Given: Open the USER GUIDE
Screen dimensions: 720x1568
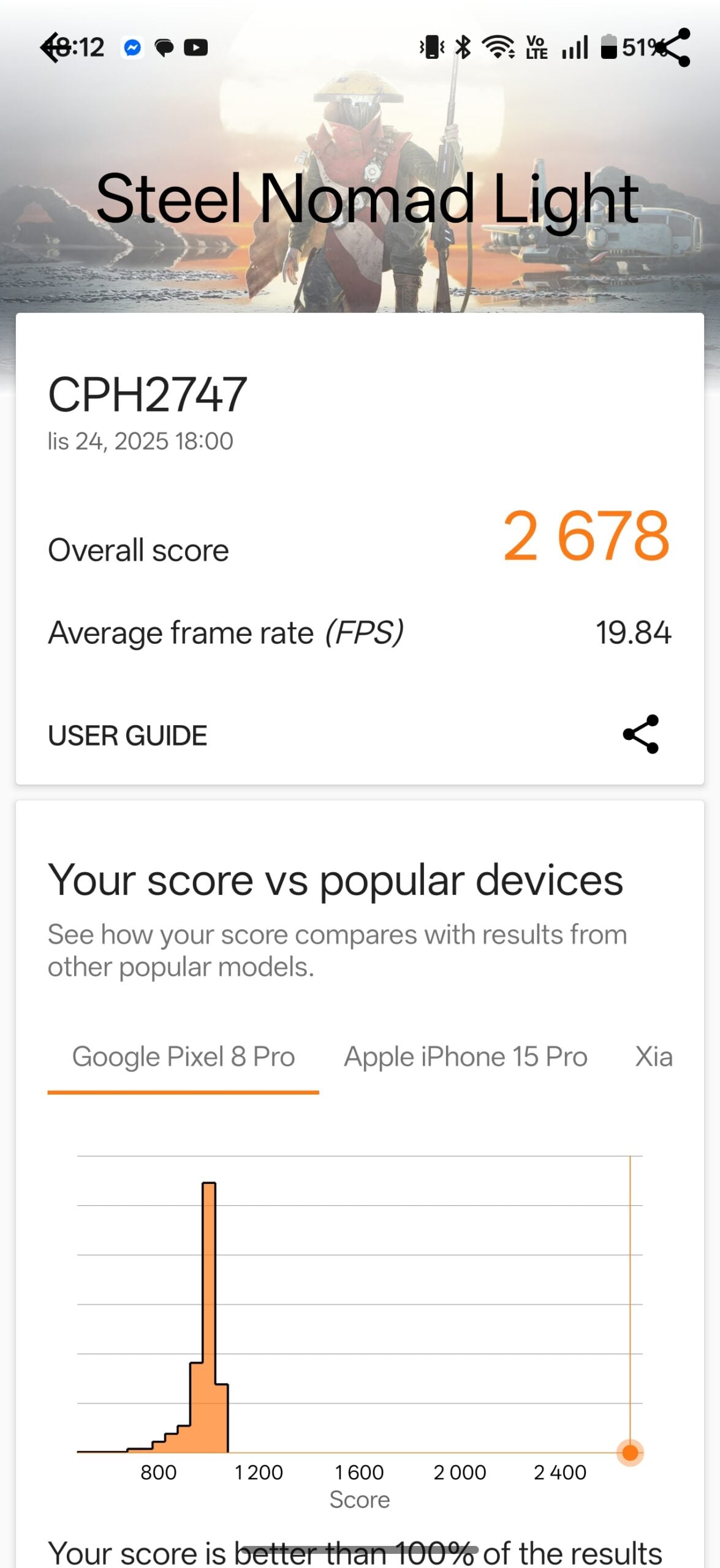Looking at the screenshot, I should pyautogui.click(x=127, y=736).
